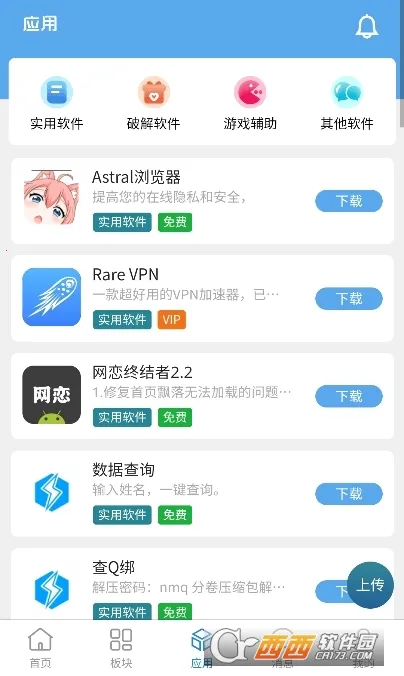View Rare VPN details
This screenshot has width=404, height=676.
202,298
